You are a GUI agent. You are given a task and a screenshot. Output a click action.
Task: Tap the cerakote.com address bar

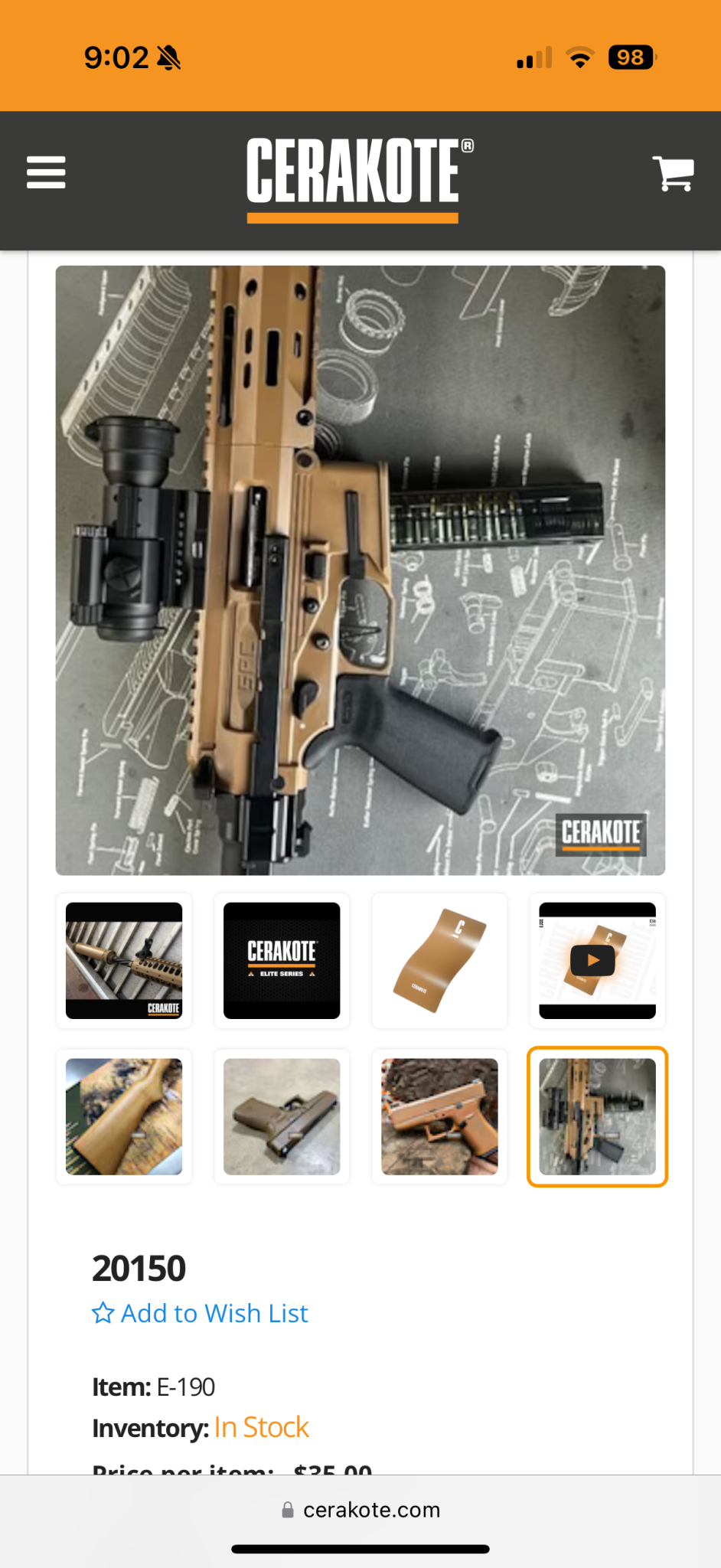(x=360, y=1510)
